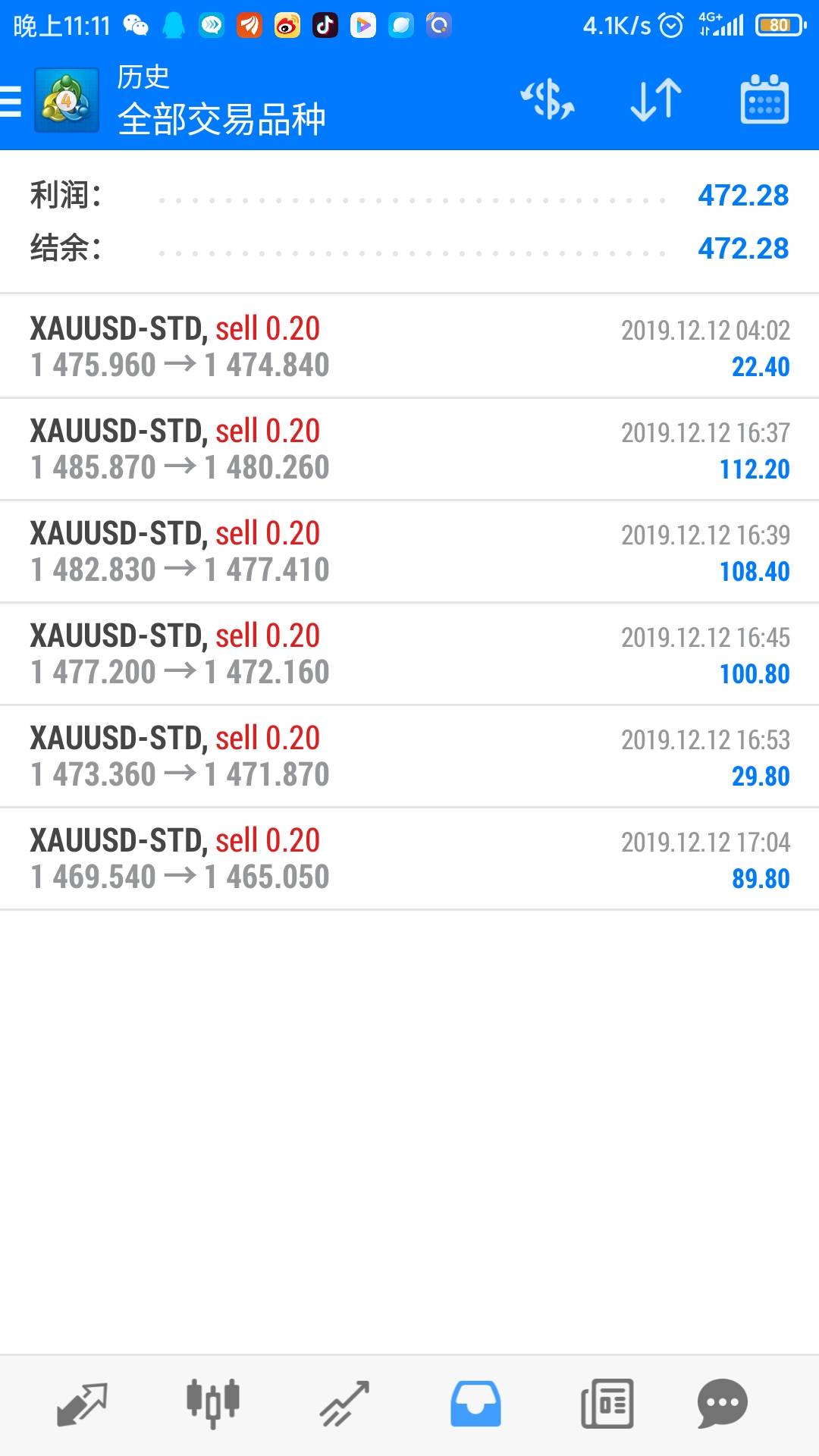
Task: Open the trade closed at 04:02
Action: pyautogui.click(x=409, y=346)
